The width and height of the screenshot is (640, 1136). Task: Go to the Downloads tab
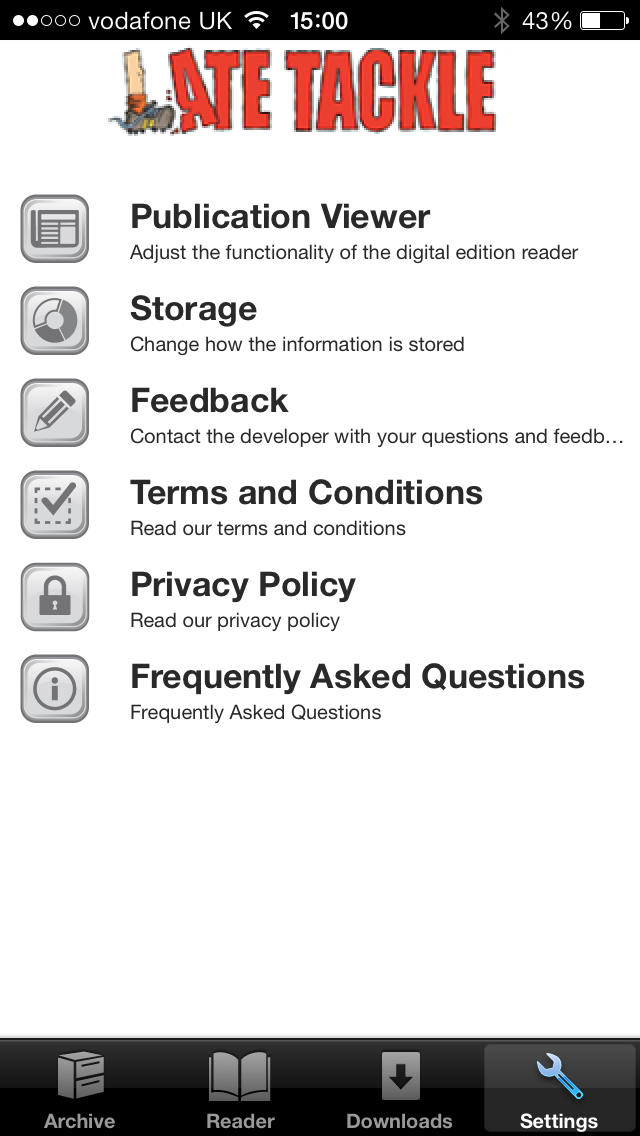coord(399,1089)
